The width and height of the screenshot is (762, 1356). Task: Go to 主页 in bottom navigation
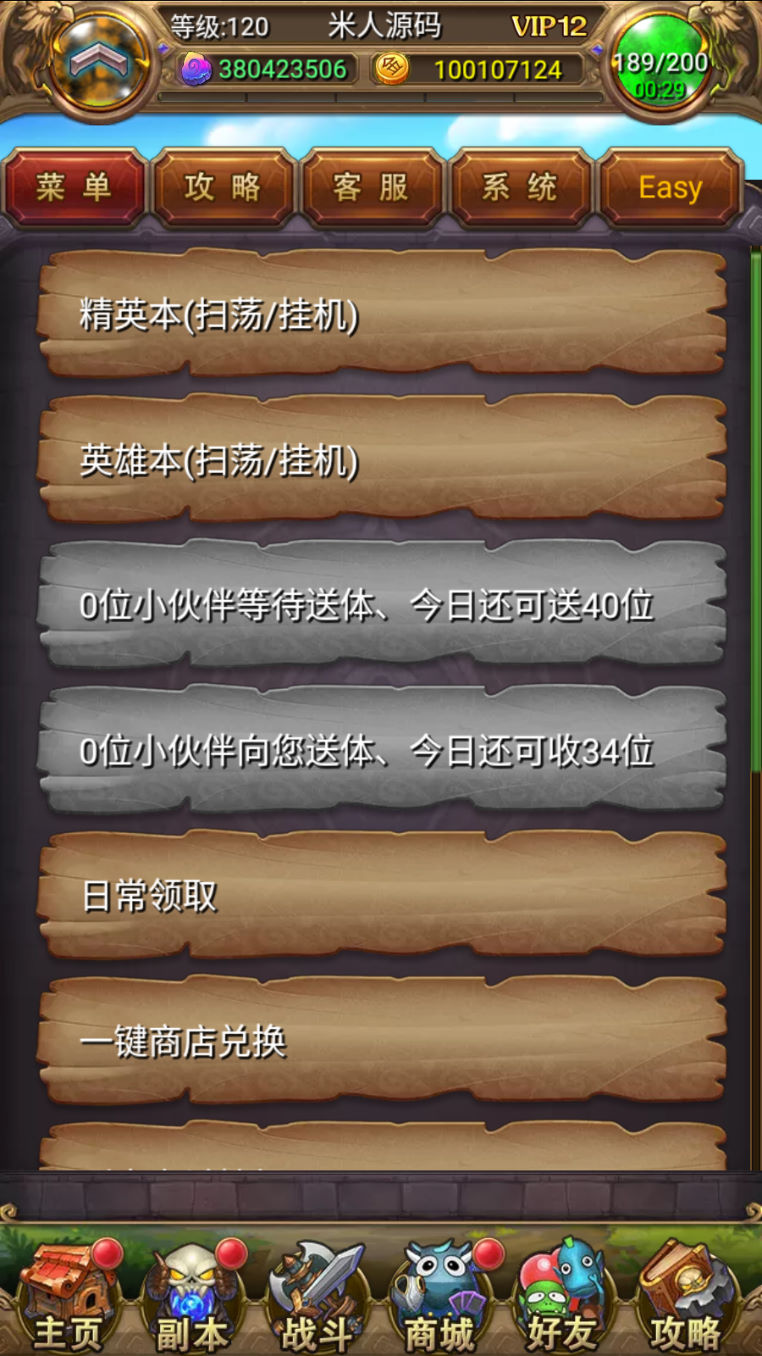coord(70,1295)
